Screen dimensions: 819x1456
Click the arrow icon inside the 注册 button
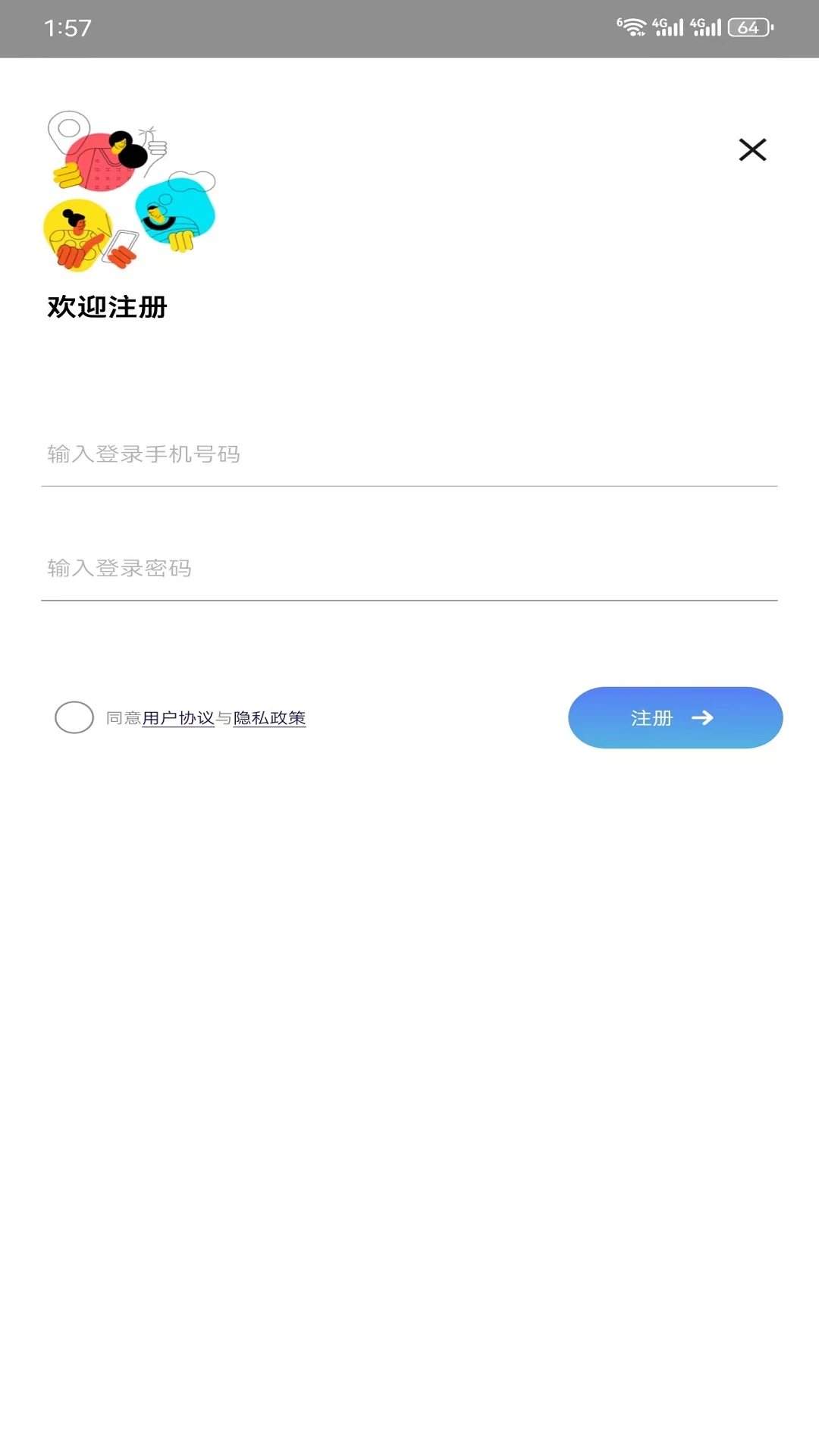(x=702, y=717)
